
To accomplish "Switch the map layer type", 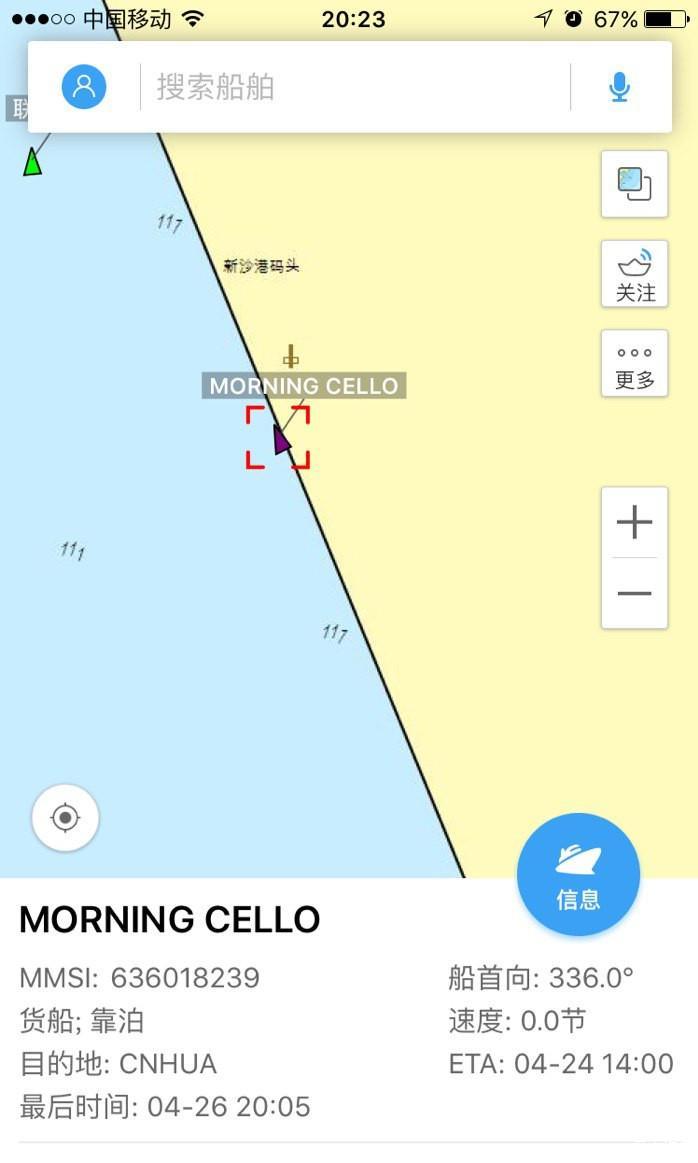I will (634, 184).
